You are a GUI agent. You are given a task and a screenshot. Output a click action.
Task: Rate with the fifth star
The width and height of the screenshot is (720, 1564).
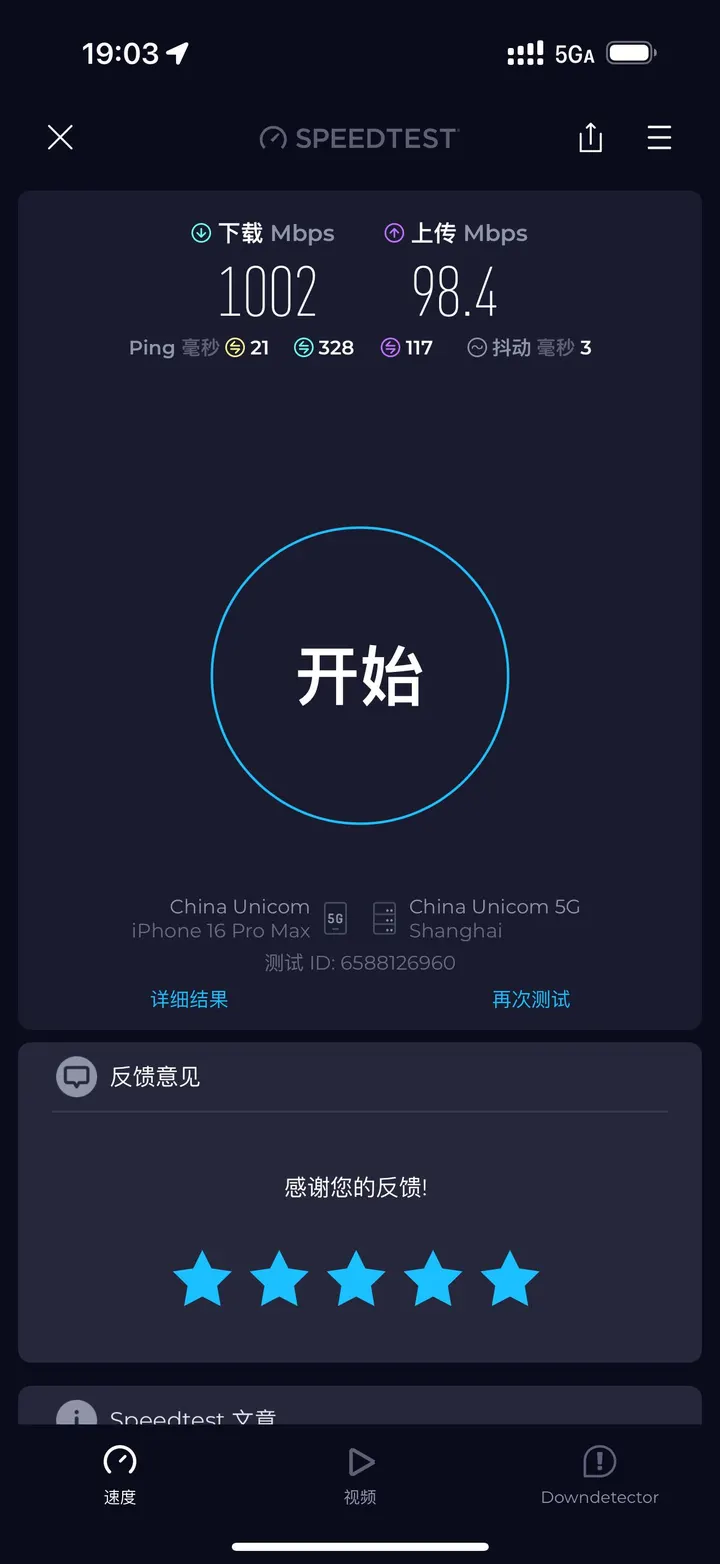(x=510, y=1279)
